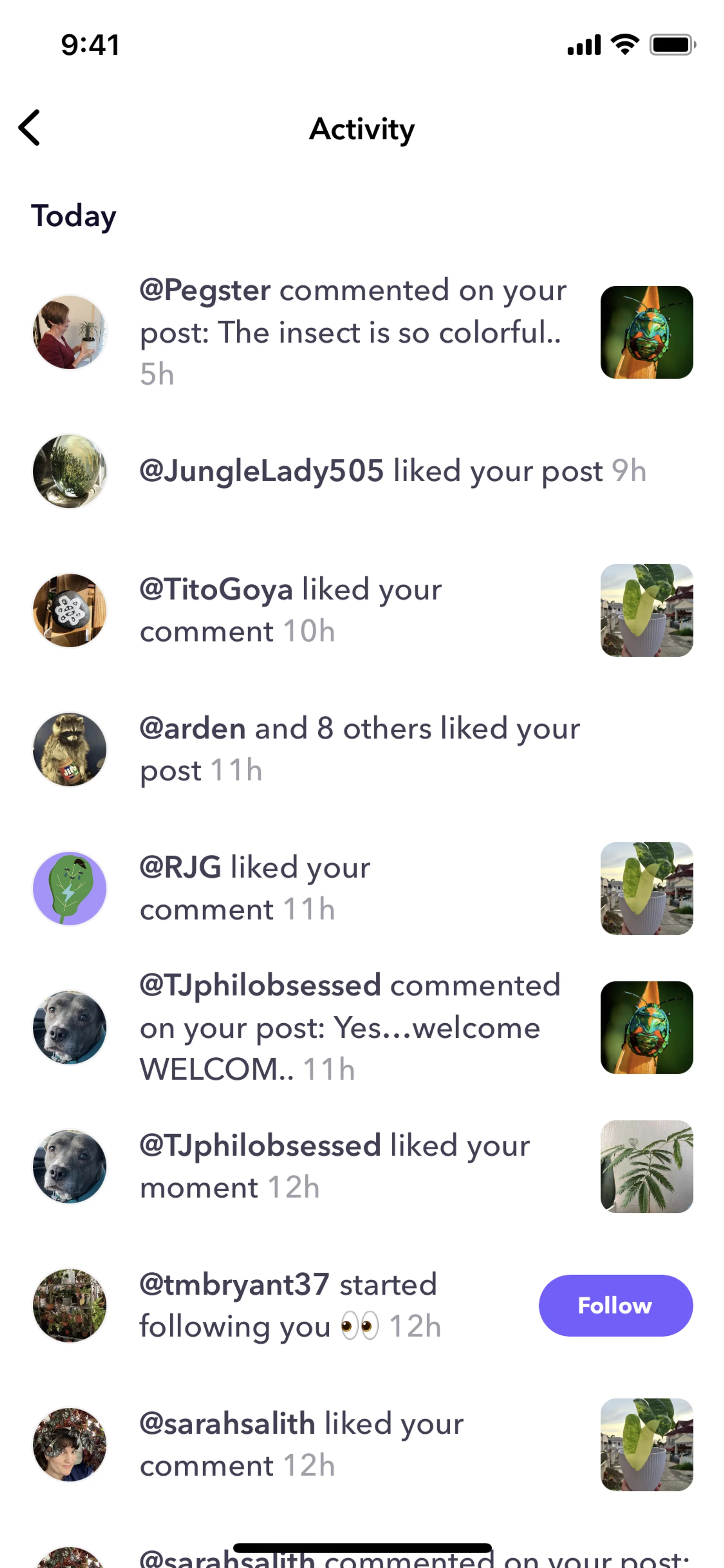724x1568 pixels.
Task: Open @JungleLady505 liked your post notification
Action: (x=393, y=470)
